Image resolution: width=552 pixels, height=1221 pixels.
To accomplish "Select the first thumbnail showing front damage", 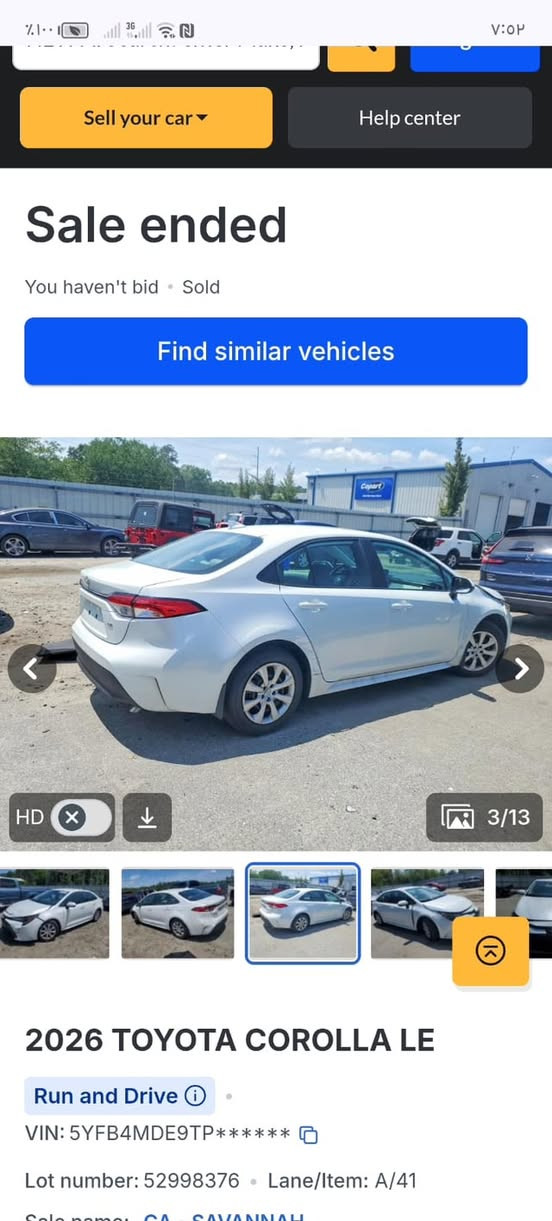I will [x=53, y=913].
